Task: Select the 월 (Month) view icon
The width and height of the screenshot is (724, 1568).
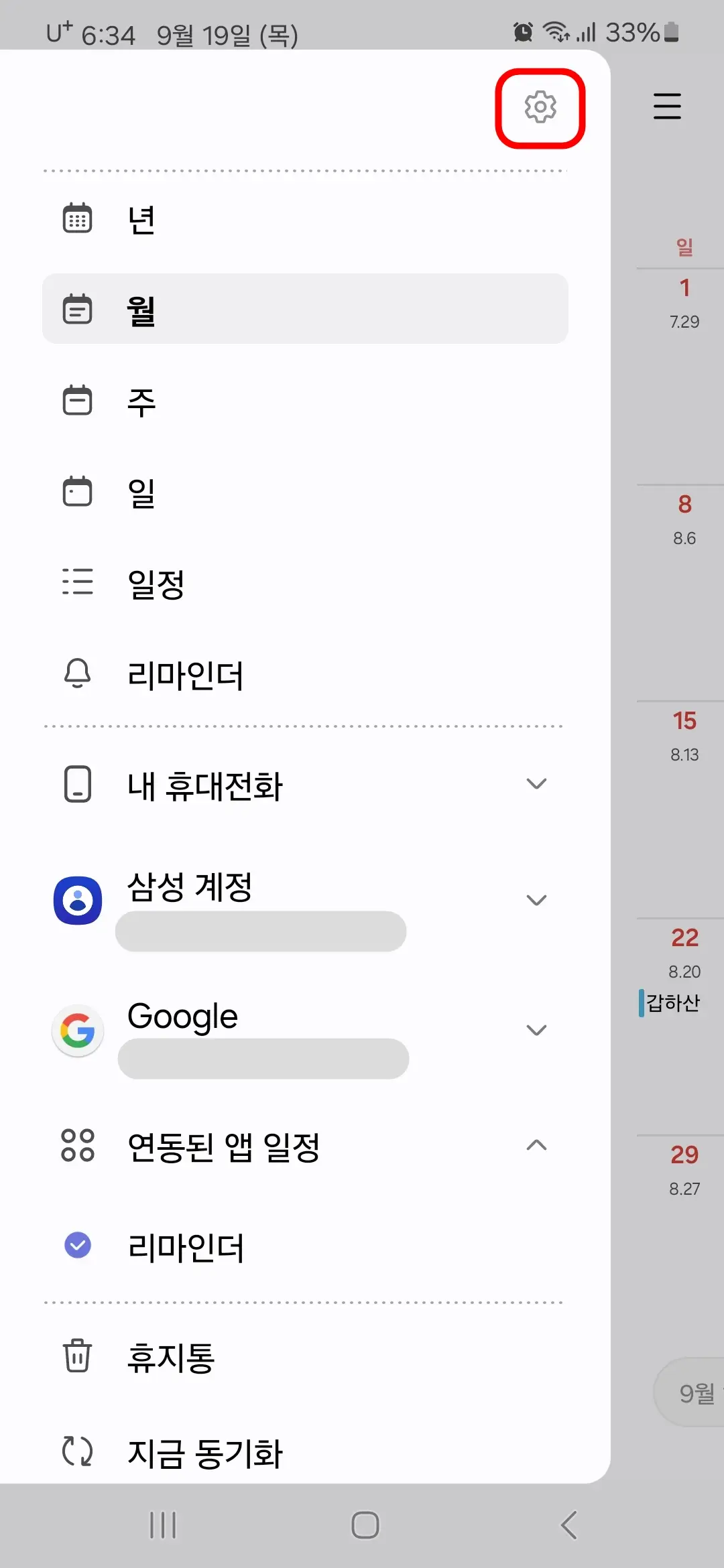Action: (78, 309)
